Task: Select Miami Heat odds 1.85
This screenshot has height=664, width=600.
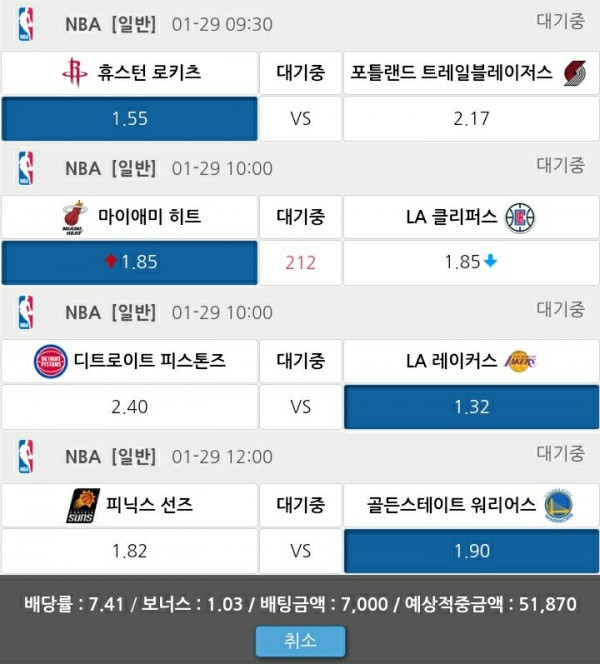Action: pyautogui.click(x=130, y=262)
